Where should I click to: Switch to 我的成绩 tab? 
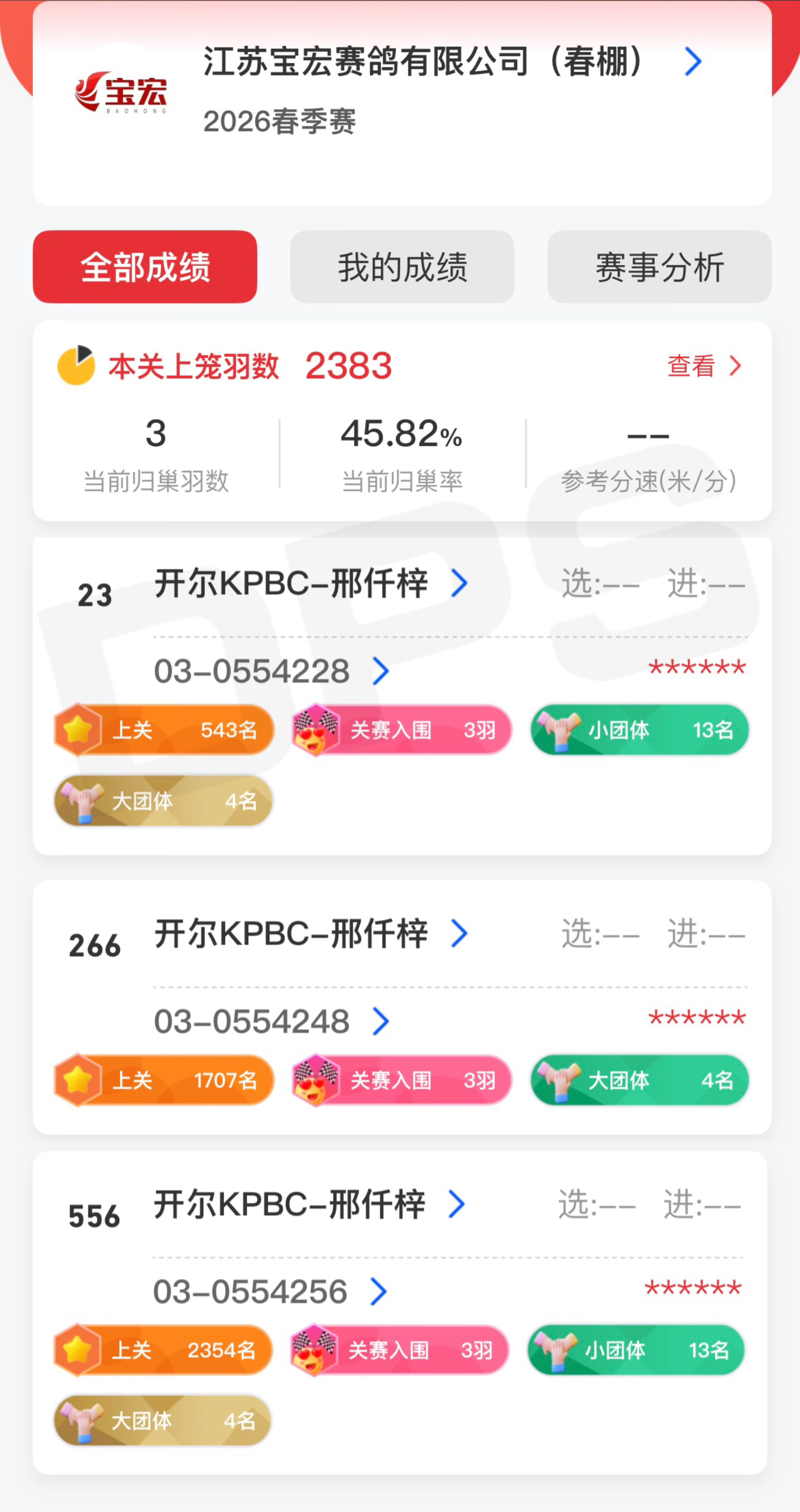click(x=402, y=267)
